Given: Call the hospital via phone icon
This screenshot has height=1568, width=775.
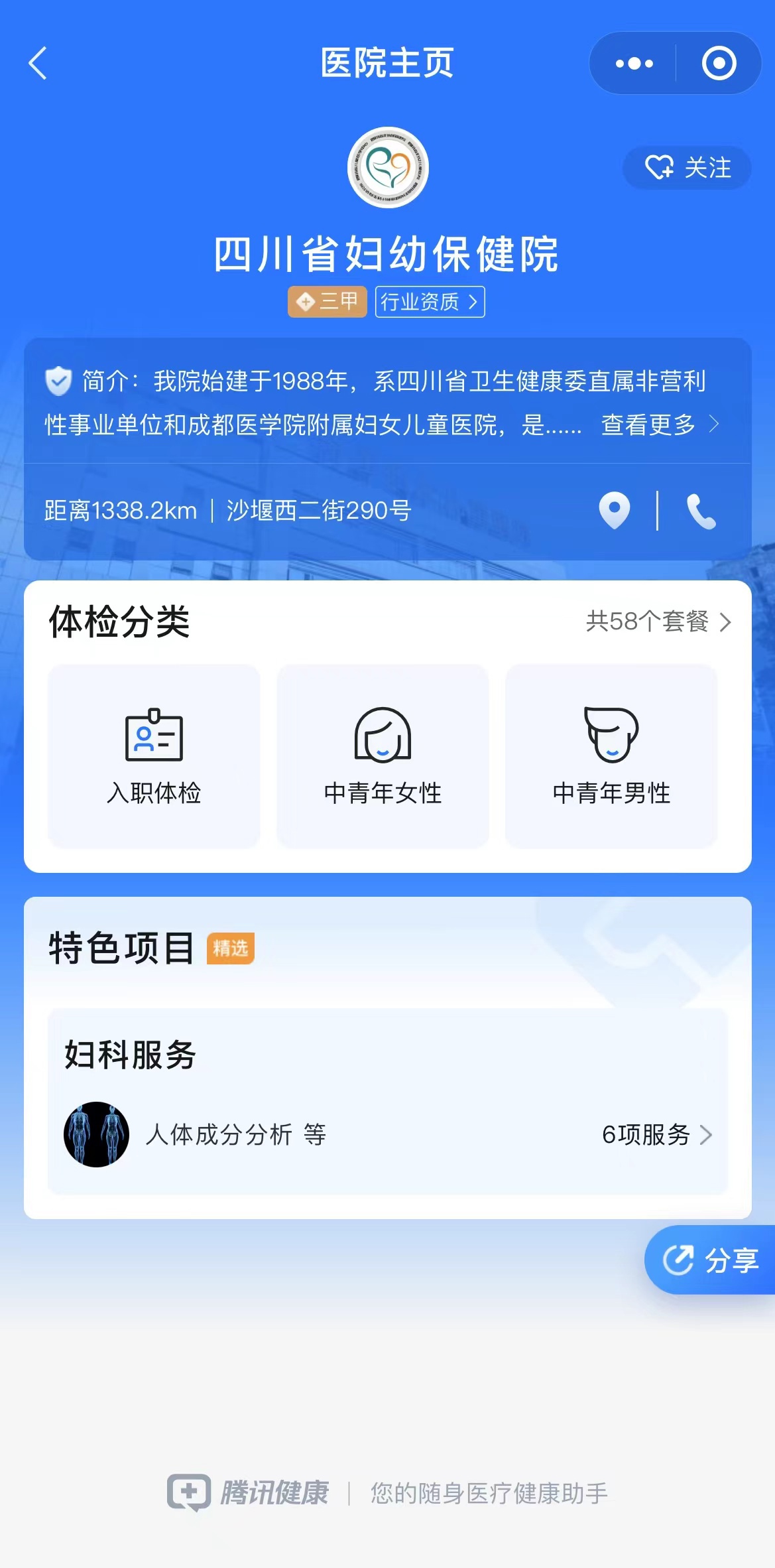Looking at the screenshot, I should pos(701,511).
